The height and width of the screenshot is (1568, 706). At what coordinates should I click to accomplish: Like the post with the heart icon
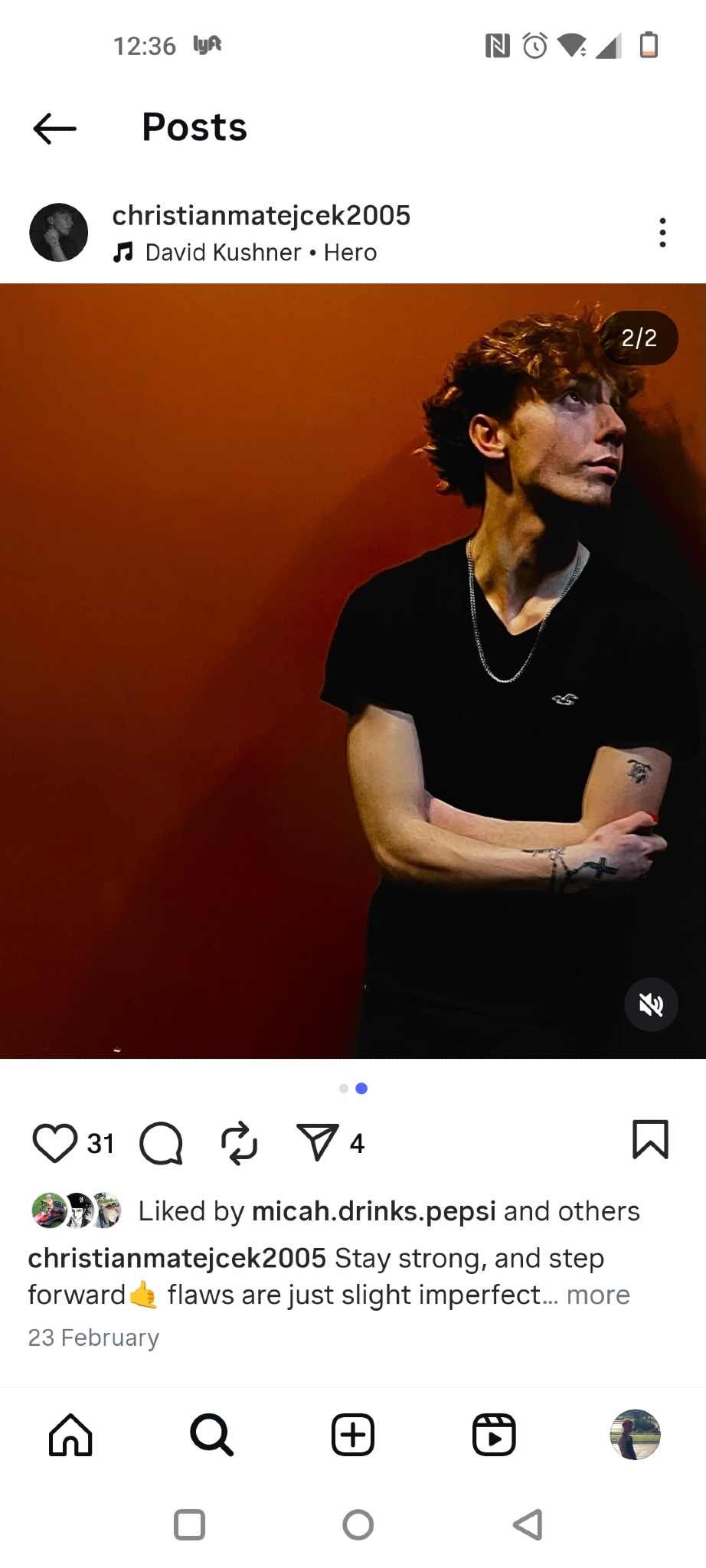click(x=55, y=1143)
